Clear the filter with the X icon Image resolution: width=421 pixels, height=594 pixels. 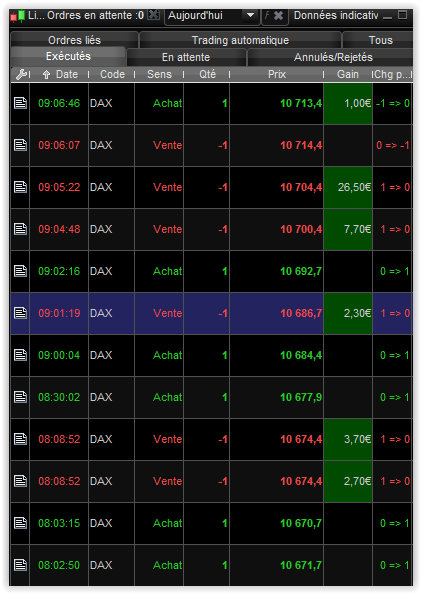[x=279, y=16]
